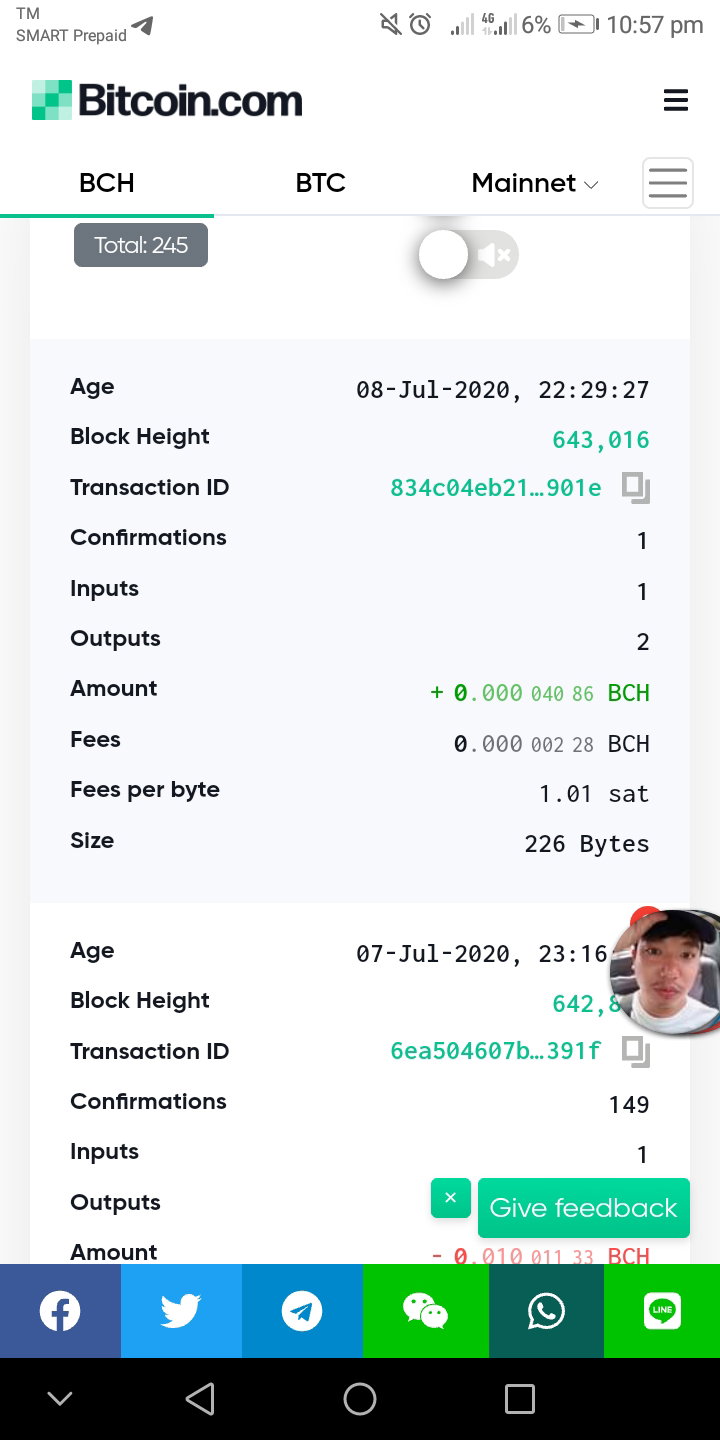This screenshot has height=1440, width=720.
Task: Expand the Mainnet network dropdown
Action: (x=534, y=183)
